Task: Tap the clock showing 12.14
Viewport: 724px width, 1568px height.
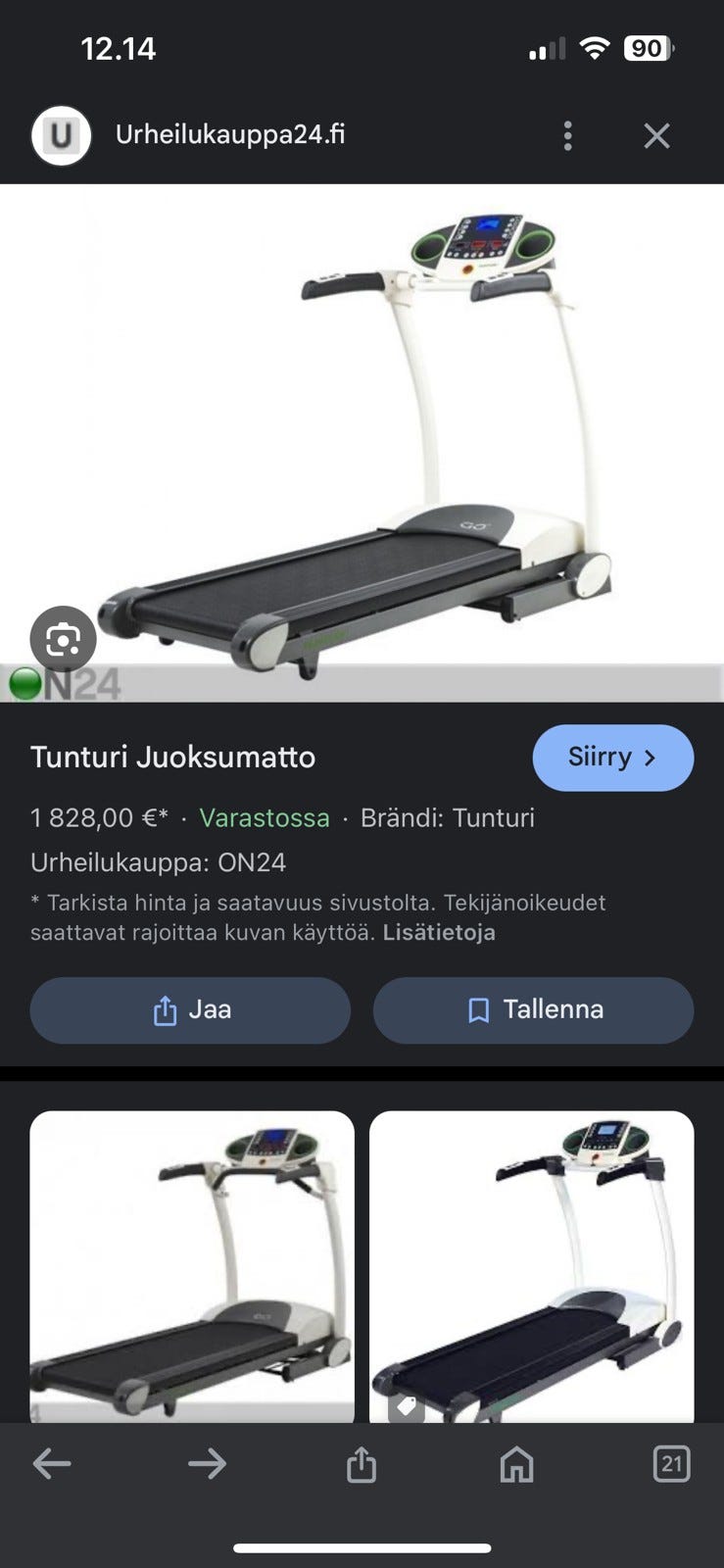Action: [119, 46]
